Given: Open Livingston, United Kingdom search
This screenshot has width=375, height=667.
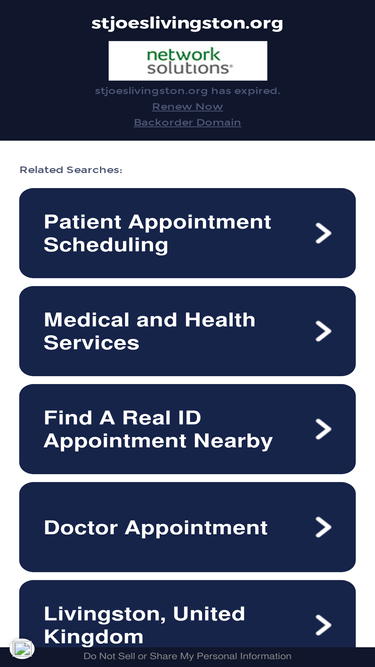Looking at the screenshot, I should click(188, 614).
